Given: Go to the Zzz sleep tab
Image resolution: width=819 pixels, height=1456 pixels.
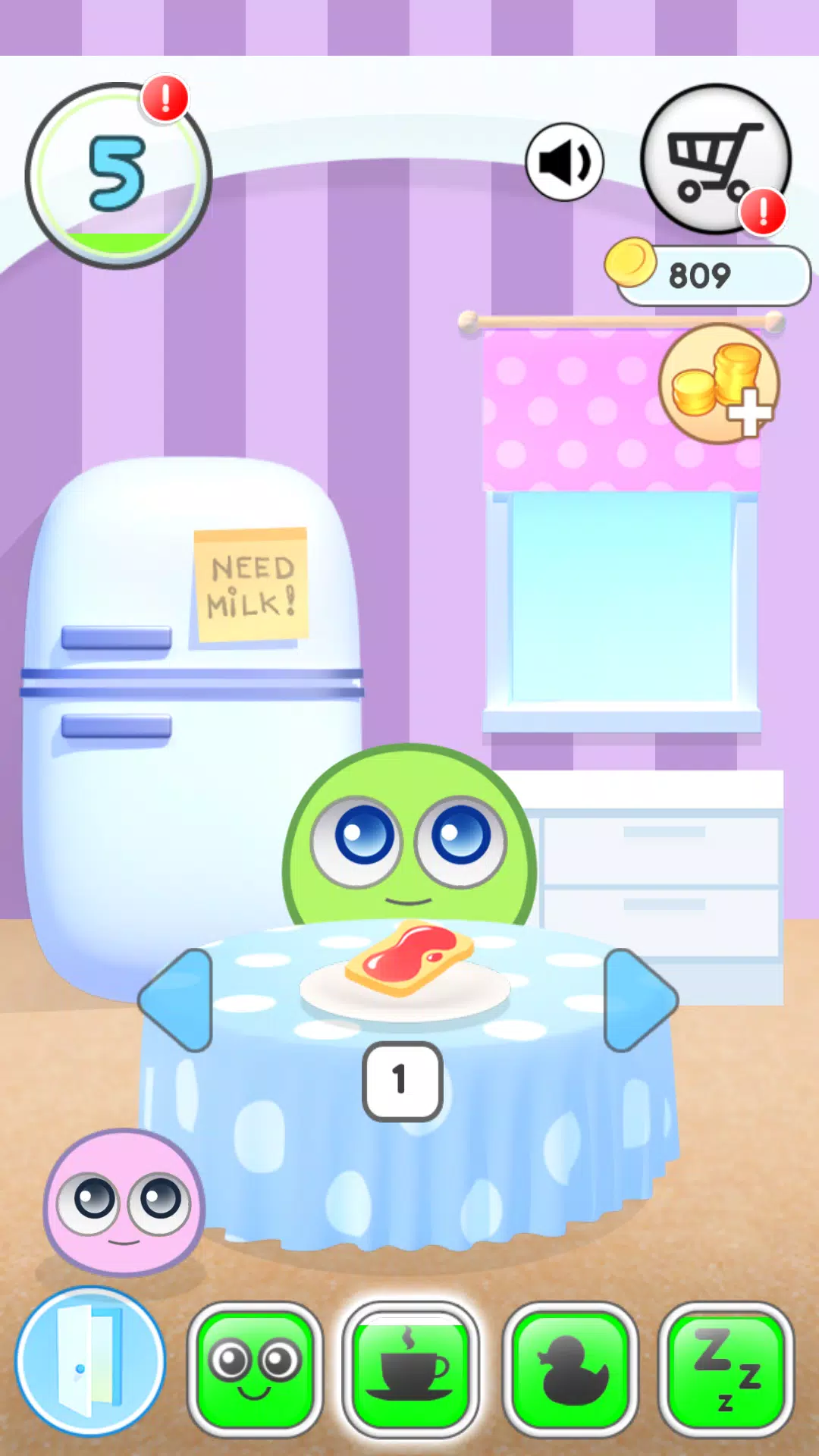Looking at the screenshot, I should 726,1369.
